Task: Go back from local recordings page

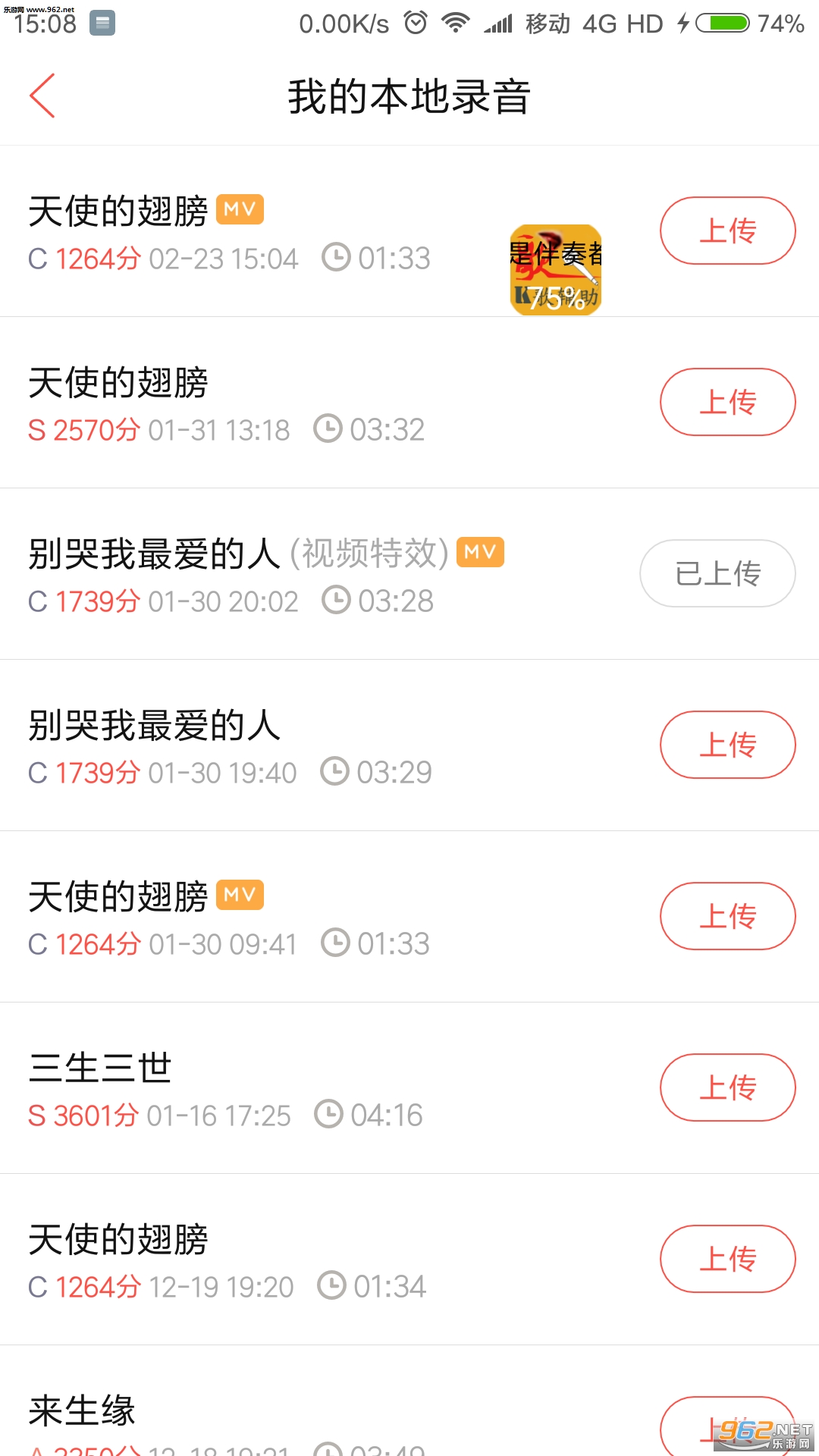Action: click(42, 96)
